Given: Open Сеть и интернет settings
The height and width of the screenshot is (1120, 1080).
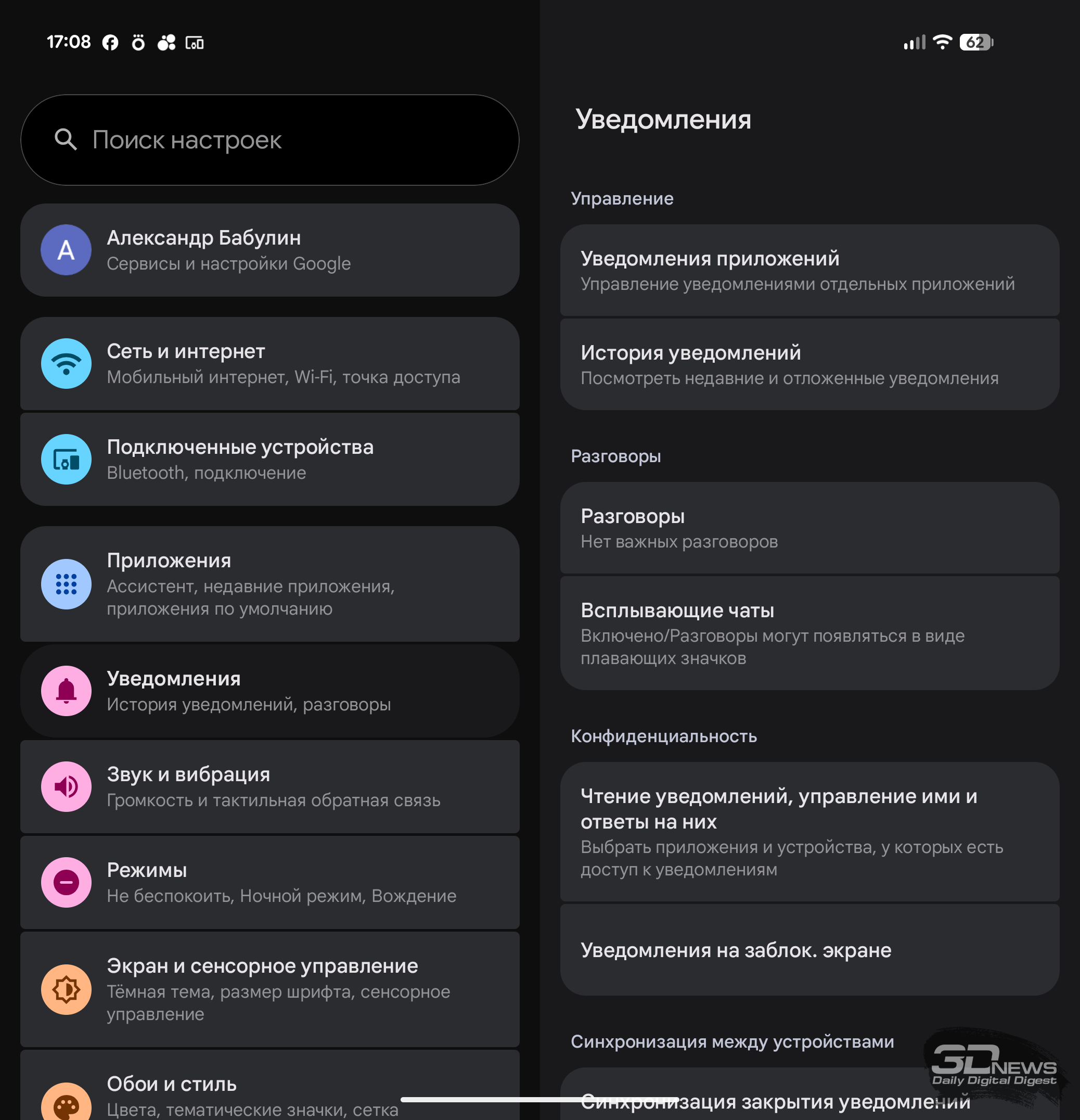Looking at the screenshot, I should pos(269,363).
